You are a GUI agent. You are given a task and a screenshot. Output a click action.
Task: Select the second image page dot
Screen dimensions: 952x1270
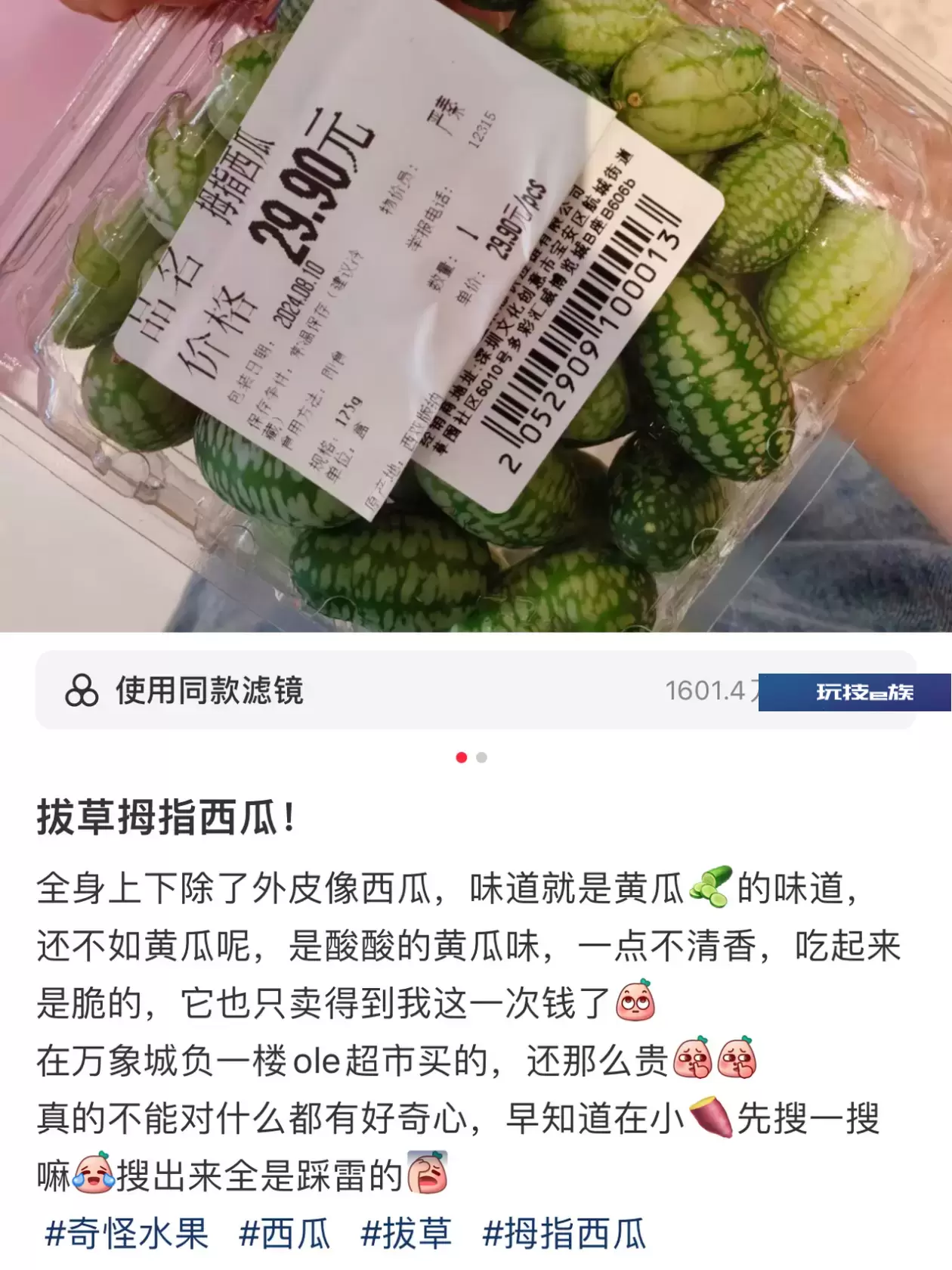482,757
